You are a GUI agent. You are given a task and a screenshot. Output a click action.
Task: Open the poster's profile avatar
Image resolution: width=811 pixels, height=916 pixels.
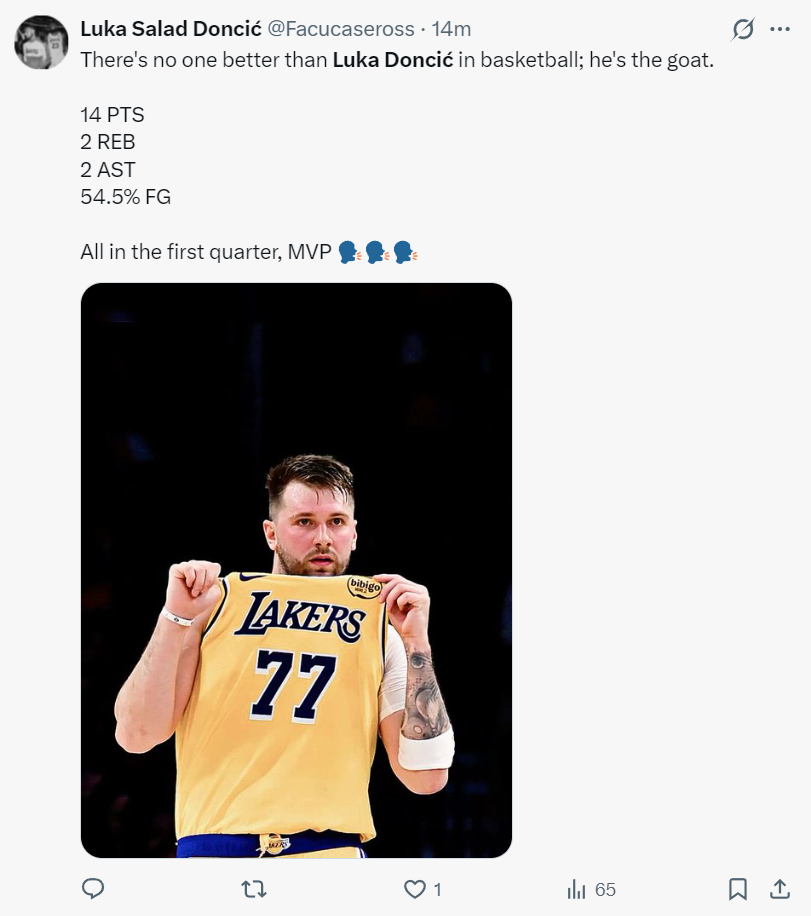pos(42,42)
